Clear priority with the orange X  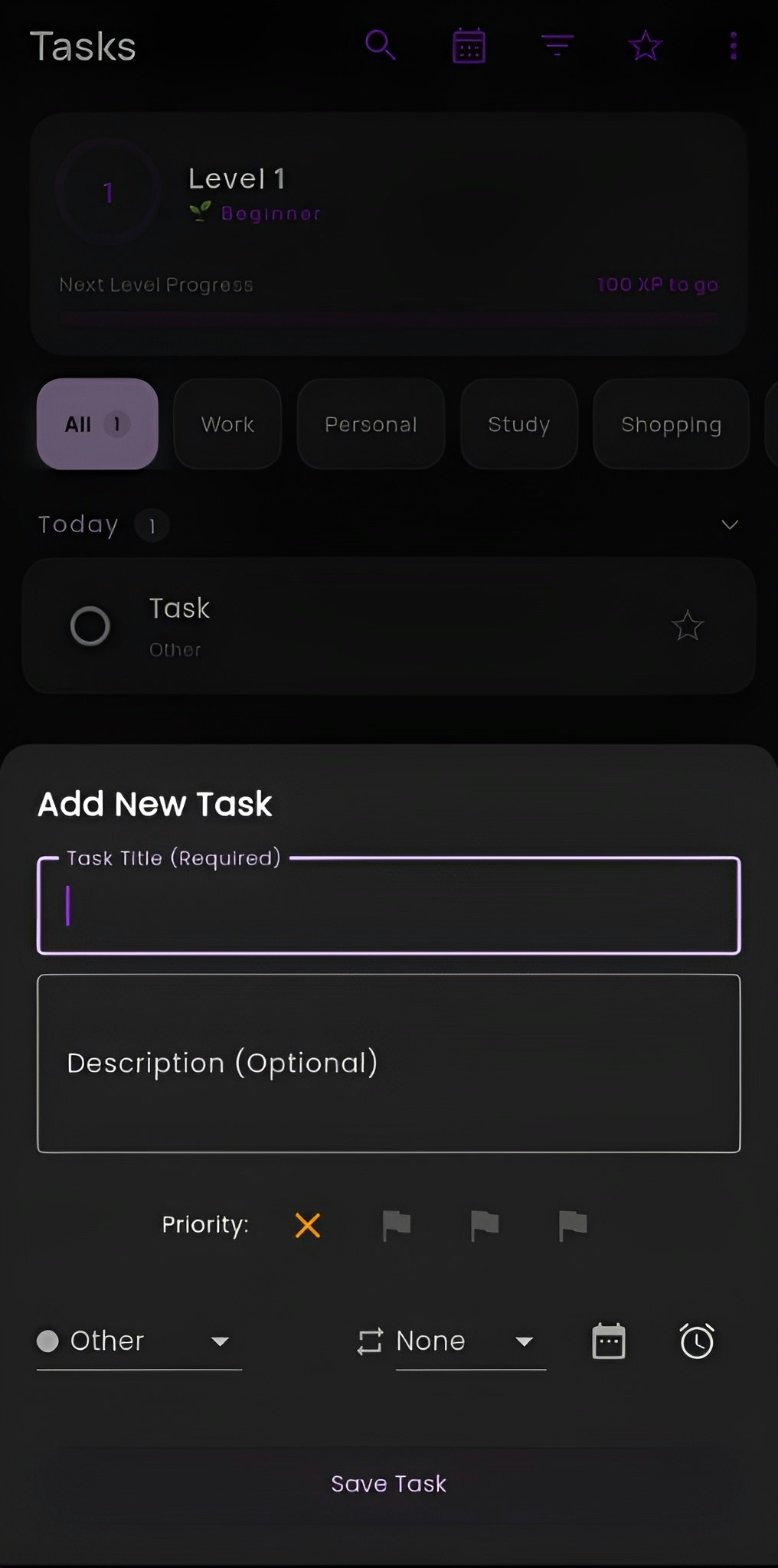click(x=306, y=1225)
